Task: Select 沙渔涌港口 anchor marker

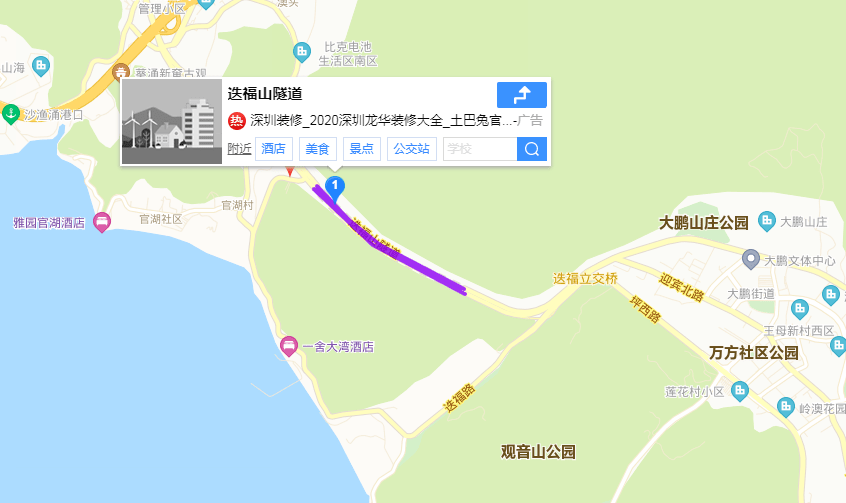Action: (x=11, y=114)
